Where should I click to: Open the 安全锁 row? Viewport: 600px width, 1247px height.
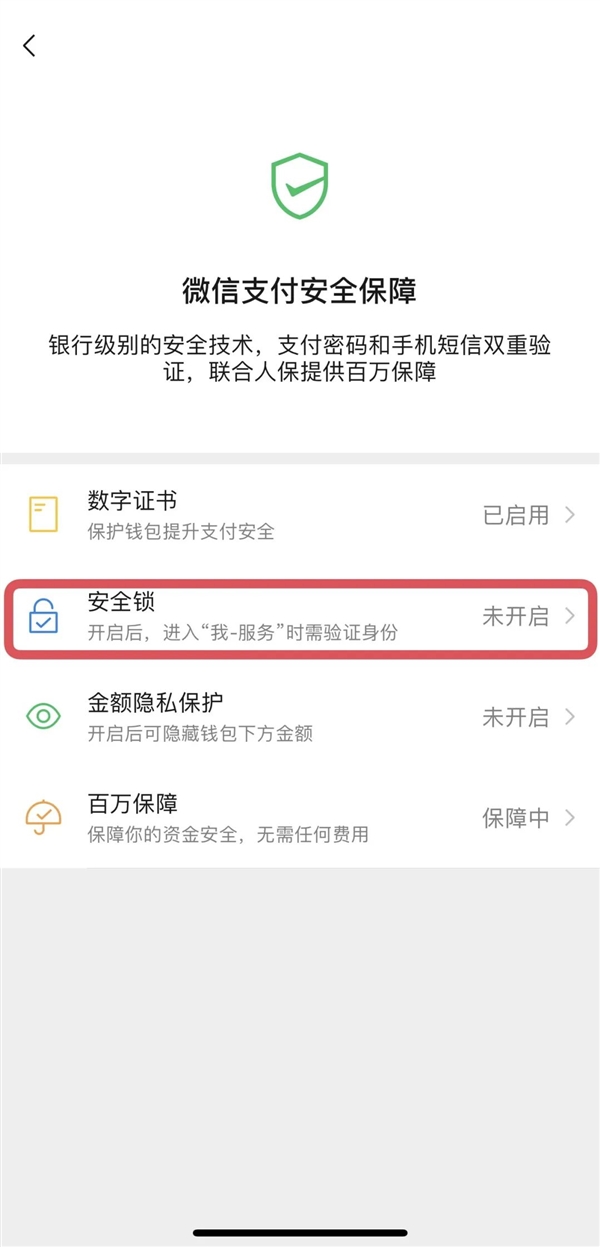300,616
